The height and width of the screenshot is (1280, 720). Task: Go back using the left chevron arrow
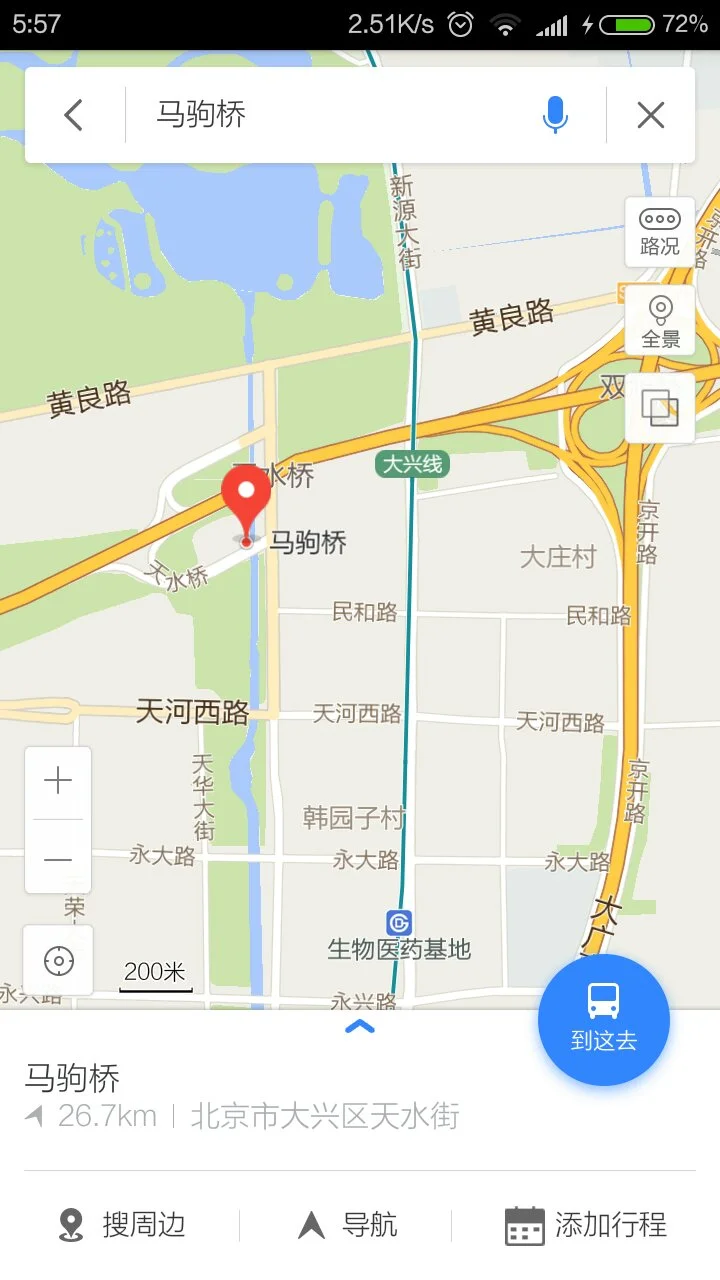click(71, 114)
